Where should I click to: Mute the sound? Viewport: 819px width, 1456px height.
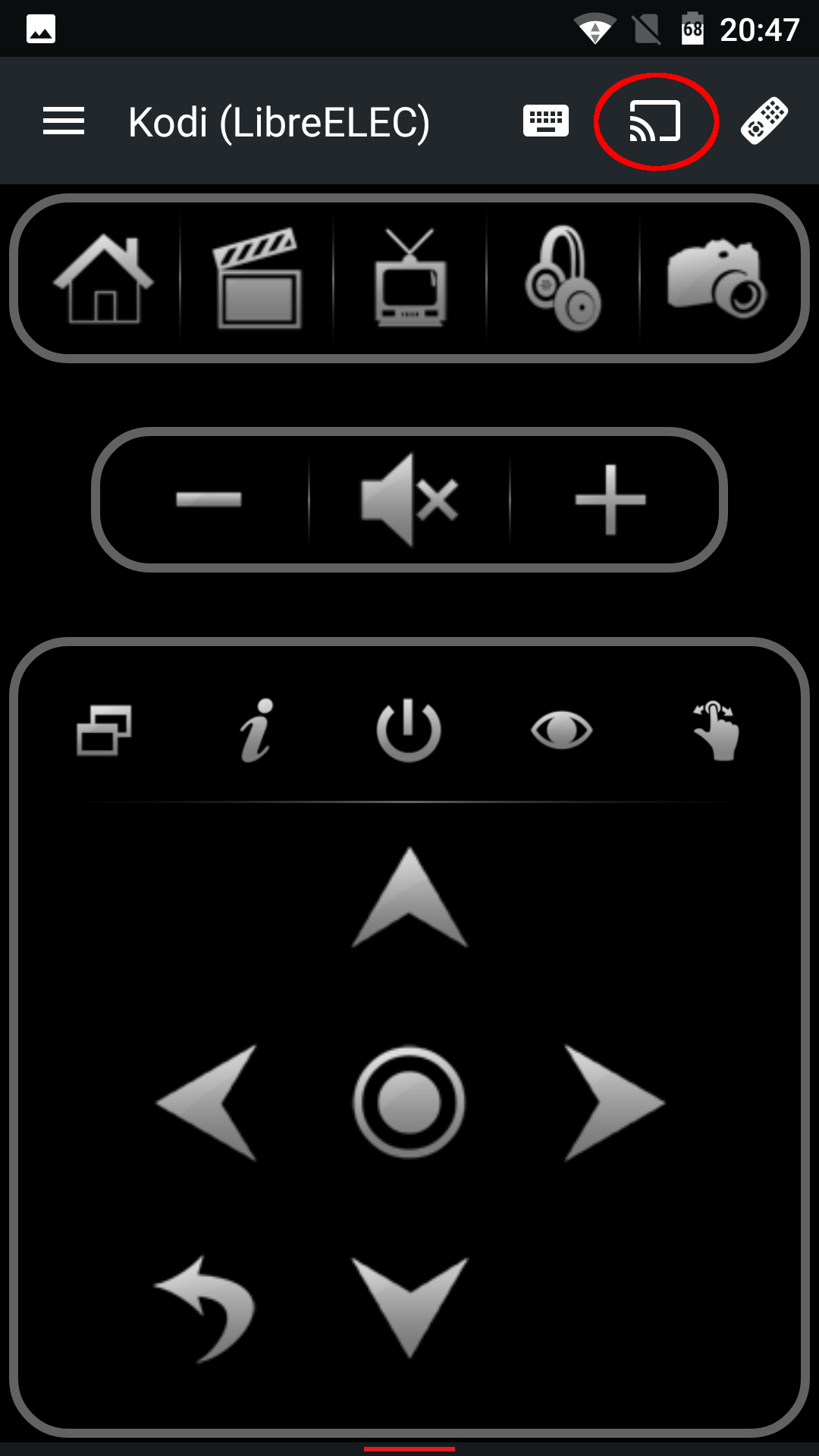pyautogui.click(x=409, y=500)
